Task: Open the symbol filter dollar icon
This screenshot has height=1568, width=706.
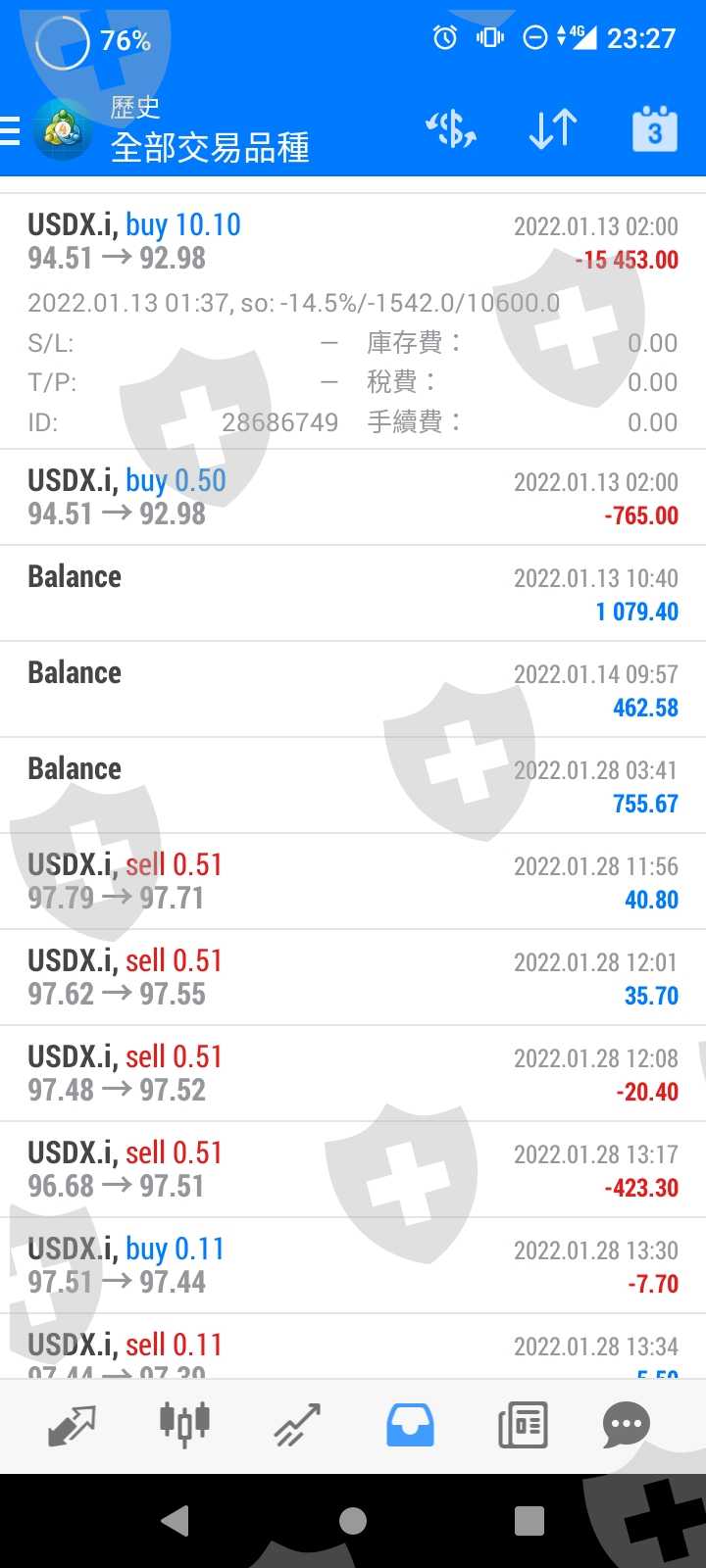Action: point(451,129)
